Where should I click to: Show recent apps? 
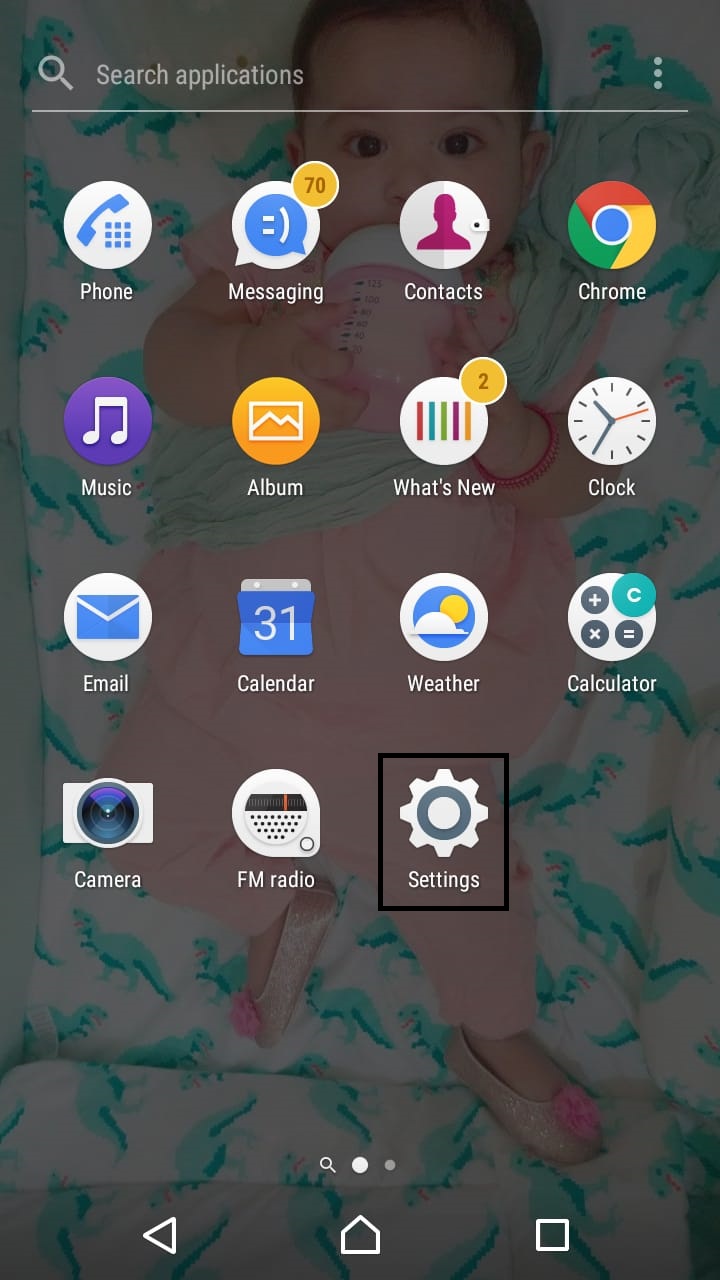(x=552, y=1235)
